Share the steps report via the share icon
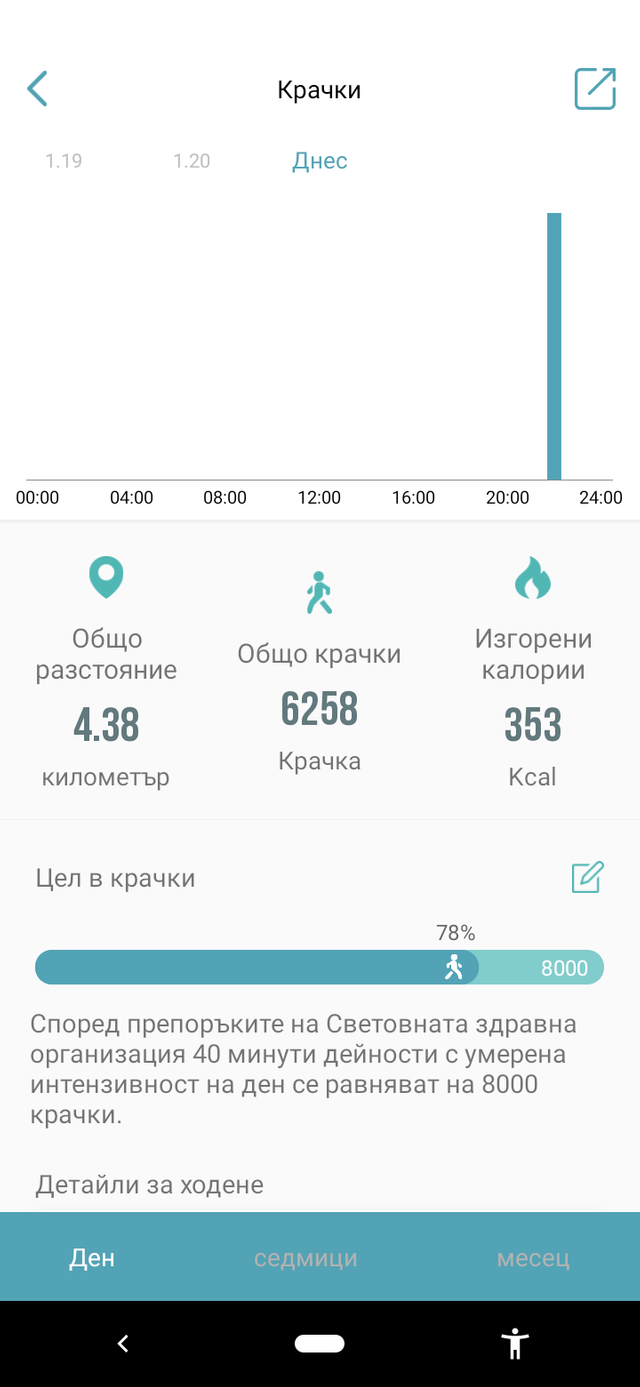 tap(595, 89)
